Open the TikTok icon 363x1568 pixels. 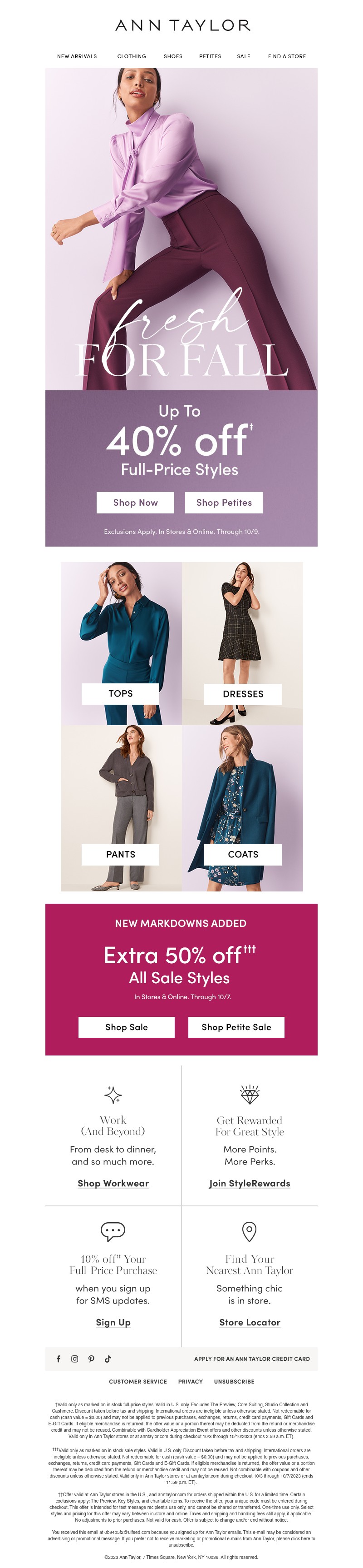(x=108, y=1359)
